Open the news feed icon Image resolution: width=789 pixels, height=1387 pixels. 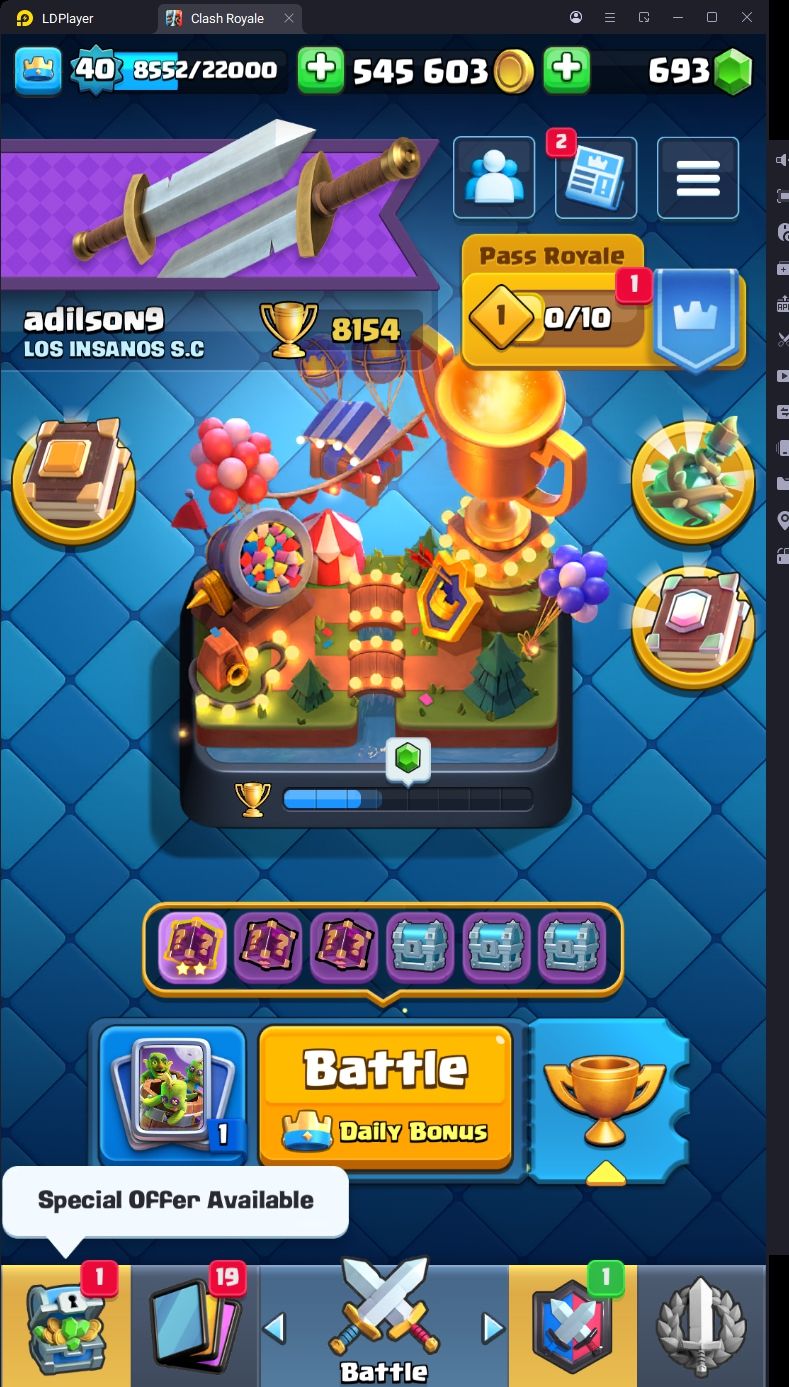pos(596,178)
